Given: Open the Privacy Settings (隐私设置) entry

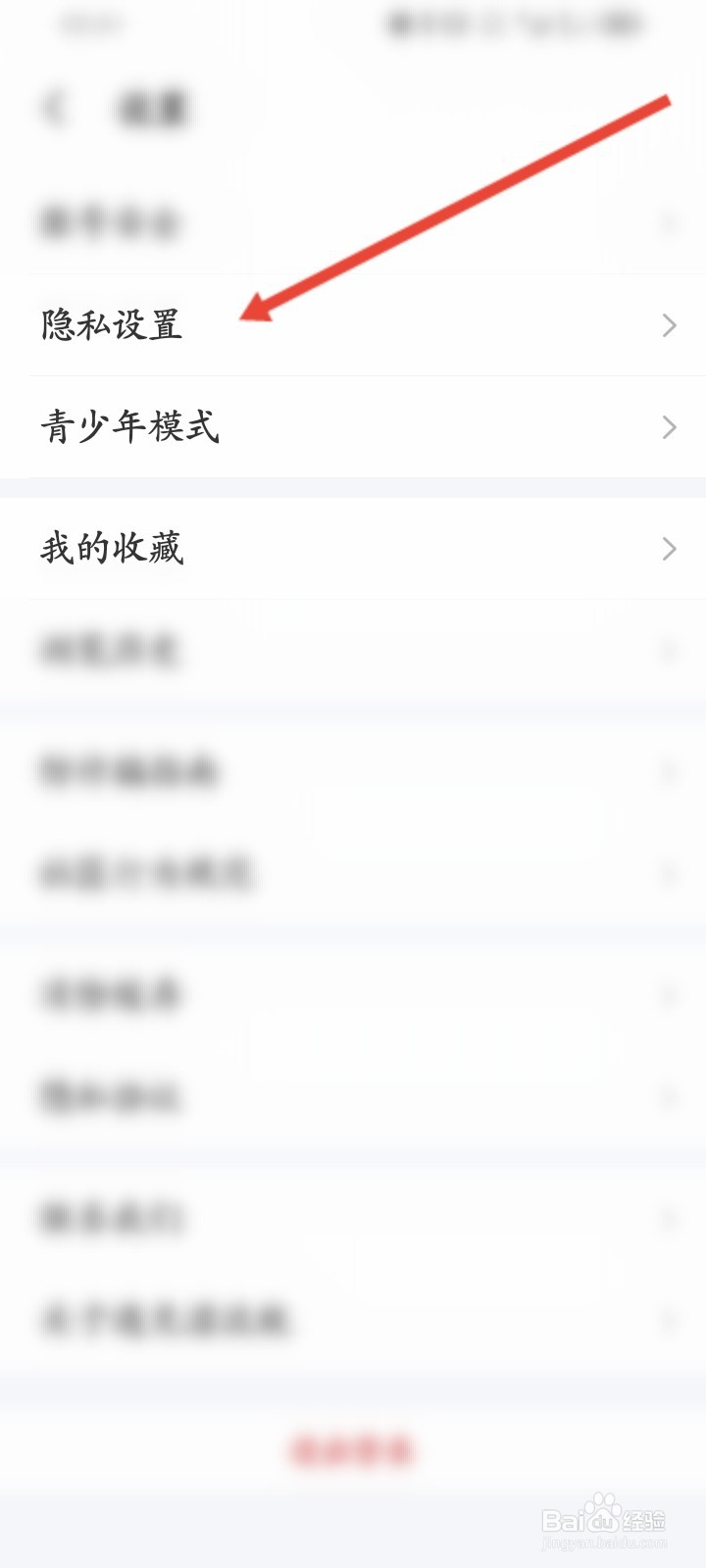Looking at the screenshot, I should (x=113, y=325).
